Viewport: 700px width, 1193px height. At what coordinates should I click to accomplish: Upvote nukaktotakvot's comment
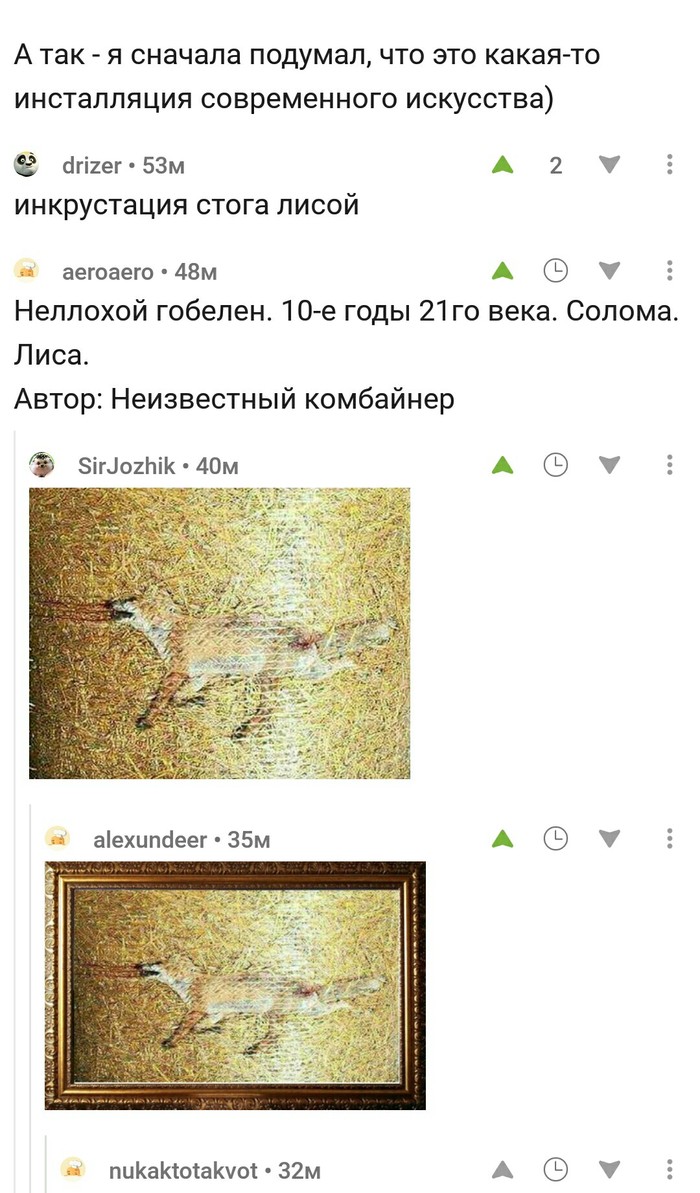pyautogui.click(x=503, y=1169)
